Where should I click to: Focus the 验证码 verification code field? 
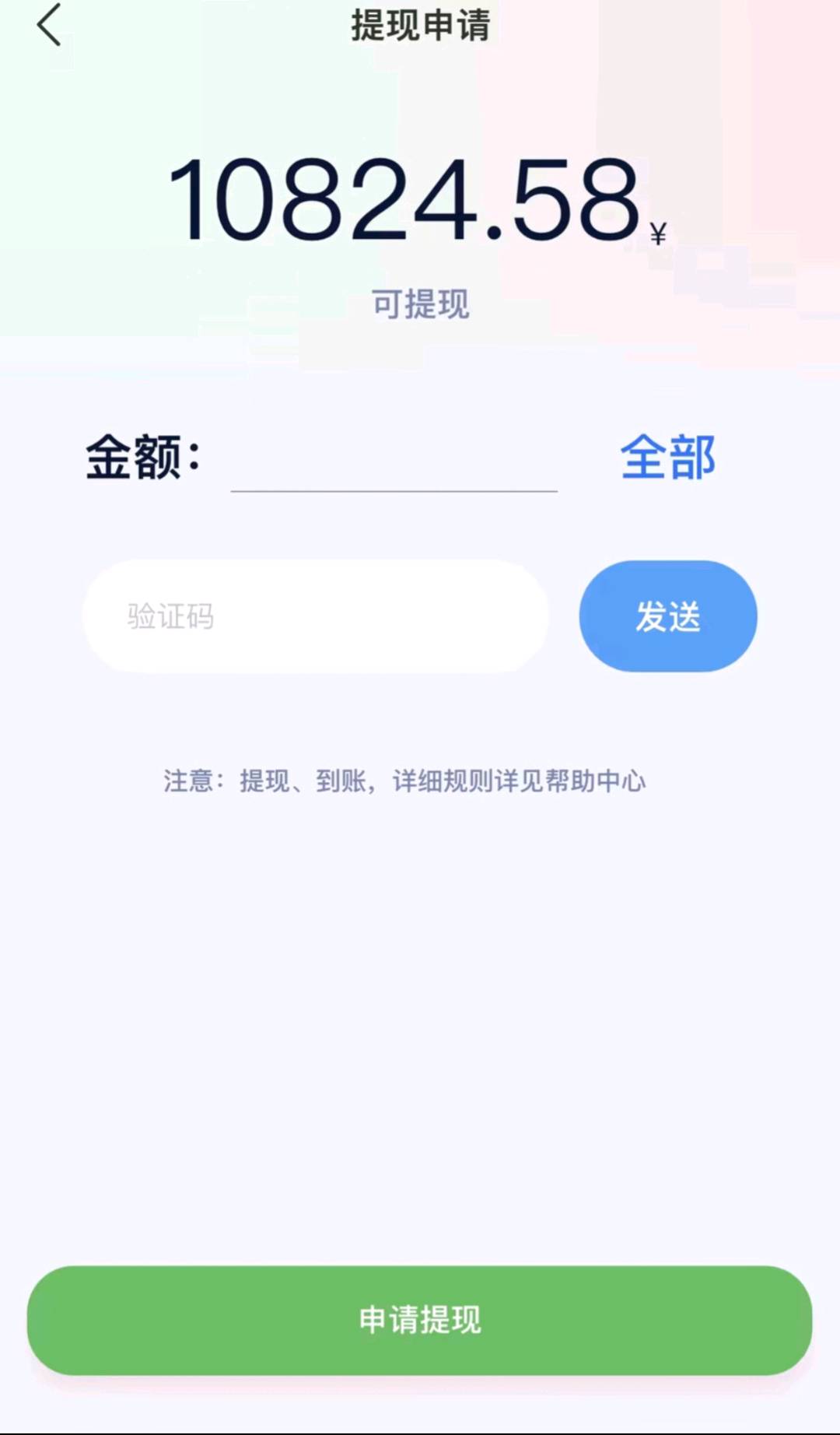pos(315,616)
